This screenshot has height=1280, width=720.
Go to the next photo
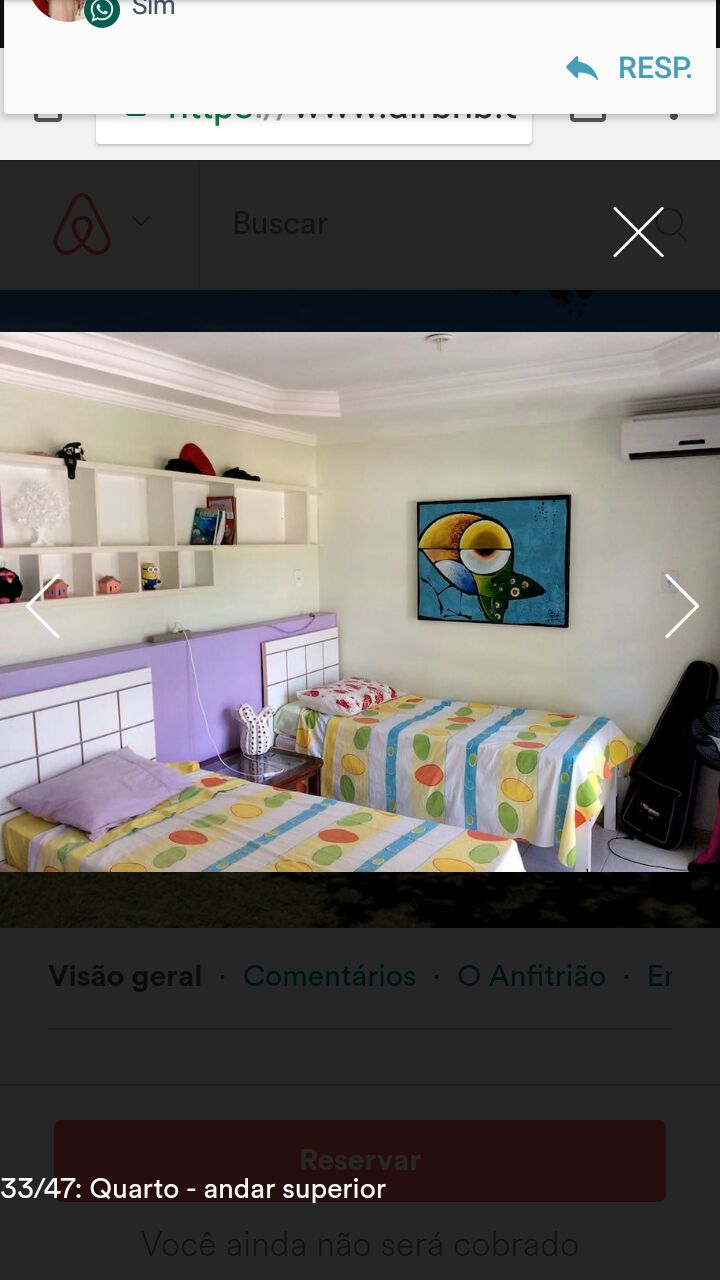682,605
